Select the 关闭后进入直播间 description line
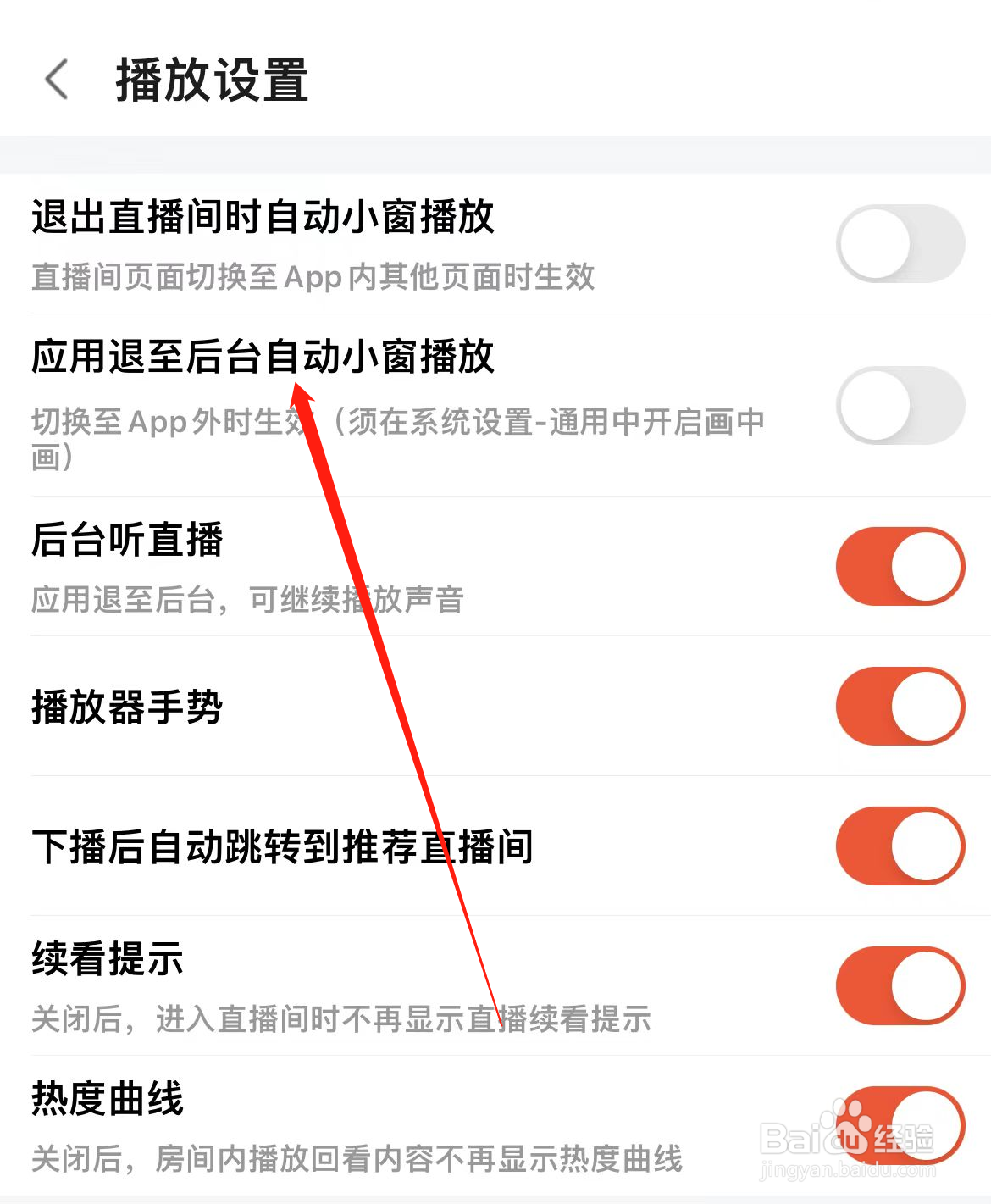The image size is (991, 1204). [339, 1019]
